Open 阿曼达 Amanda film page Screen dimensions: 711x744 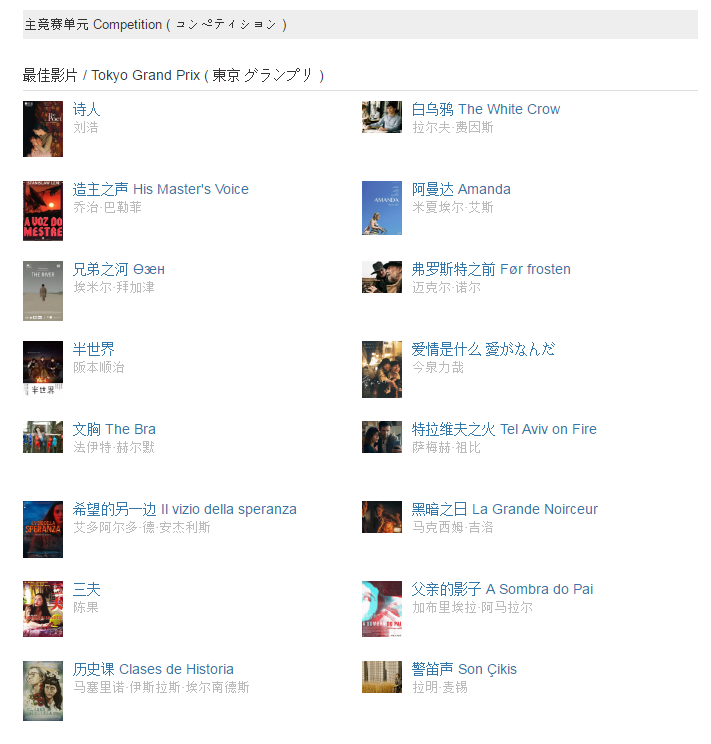pos(460,189)
